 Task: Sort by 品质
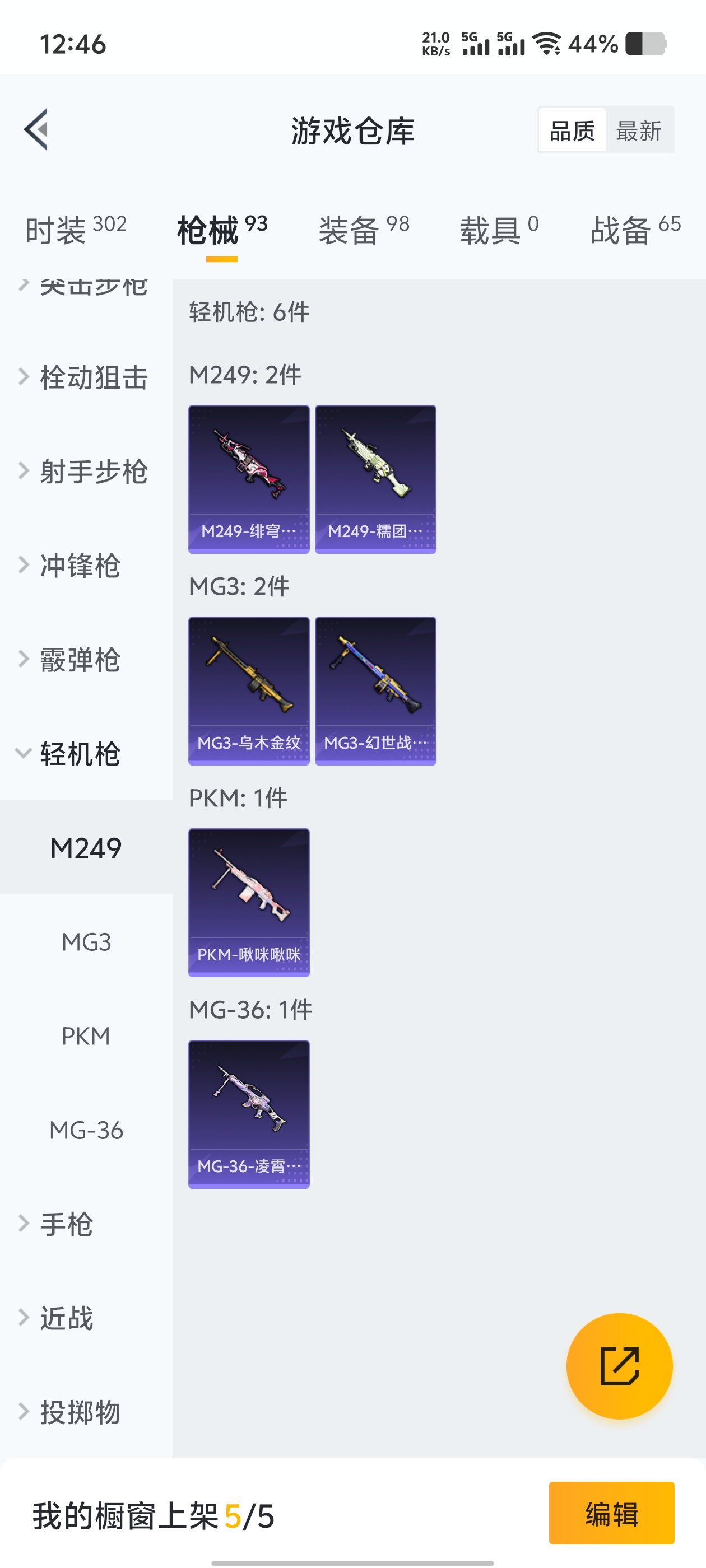point(572,130)
